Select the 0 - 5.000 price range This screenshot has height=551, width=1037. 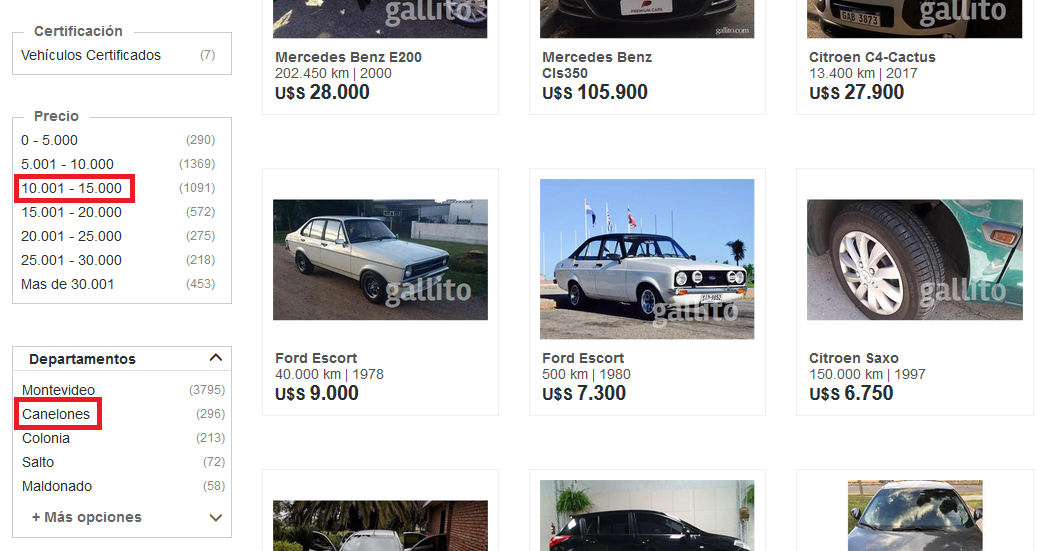click(49, 140)
